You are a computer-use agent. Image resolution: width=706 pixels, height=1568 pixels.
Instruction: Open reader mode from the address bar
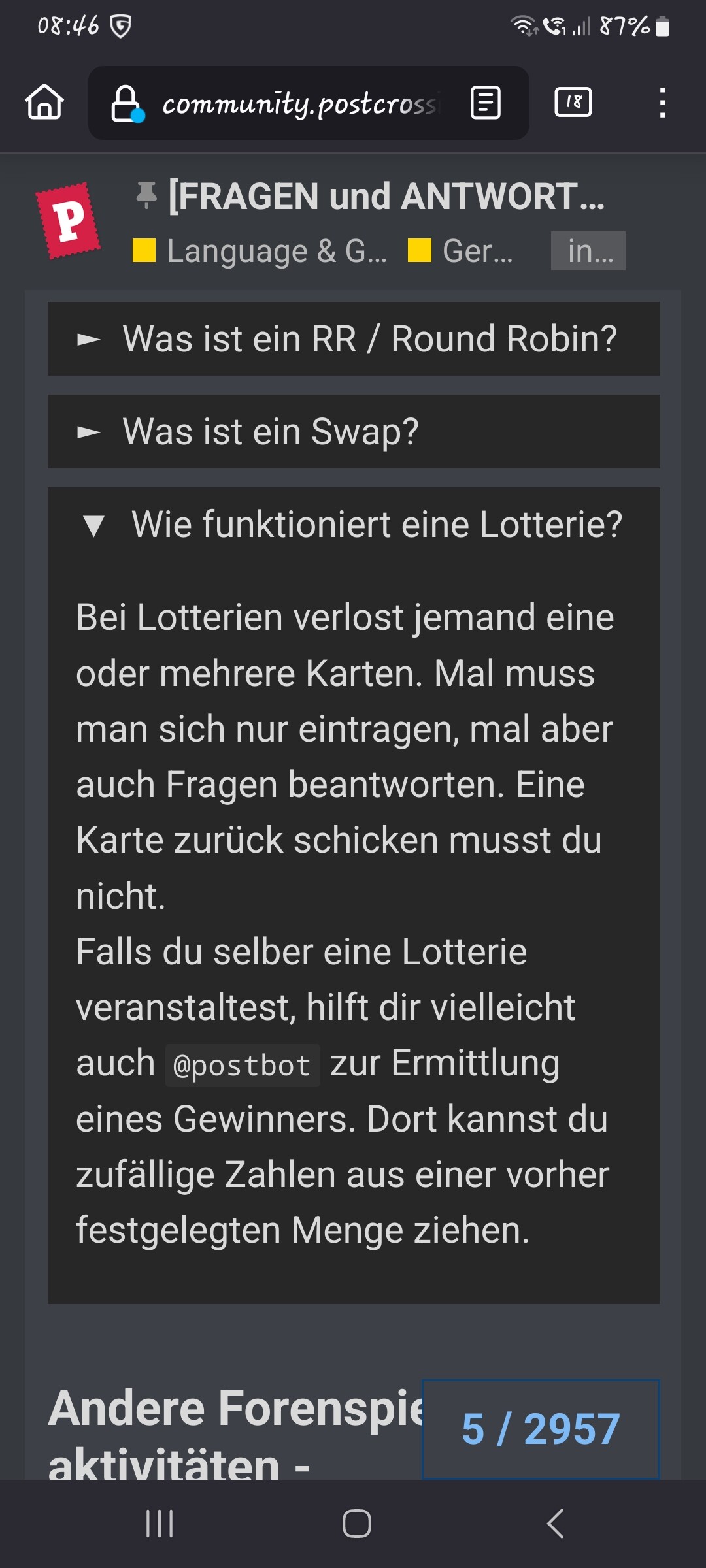click(486, 103)
